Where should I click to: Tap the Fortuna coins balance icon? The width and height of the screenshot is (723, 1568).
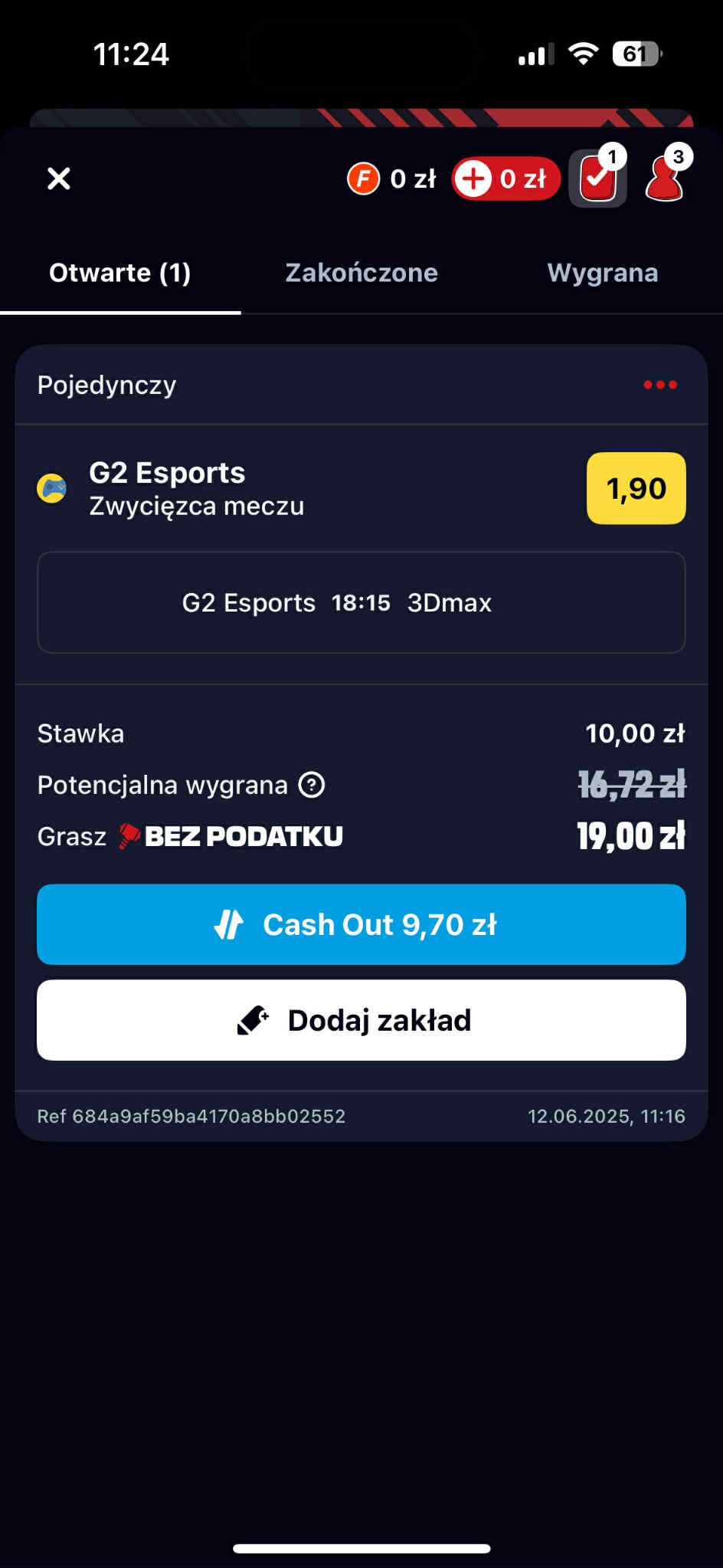[363, 178]
